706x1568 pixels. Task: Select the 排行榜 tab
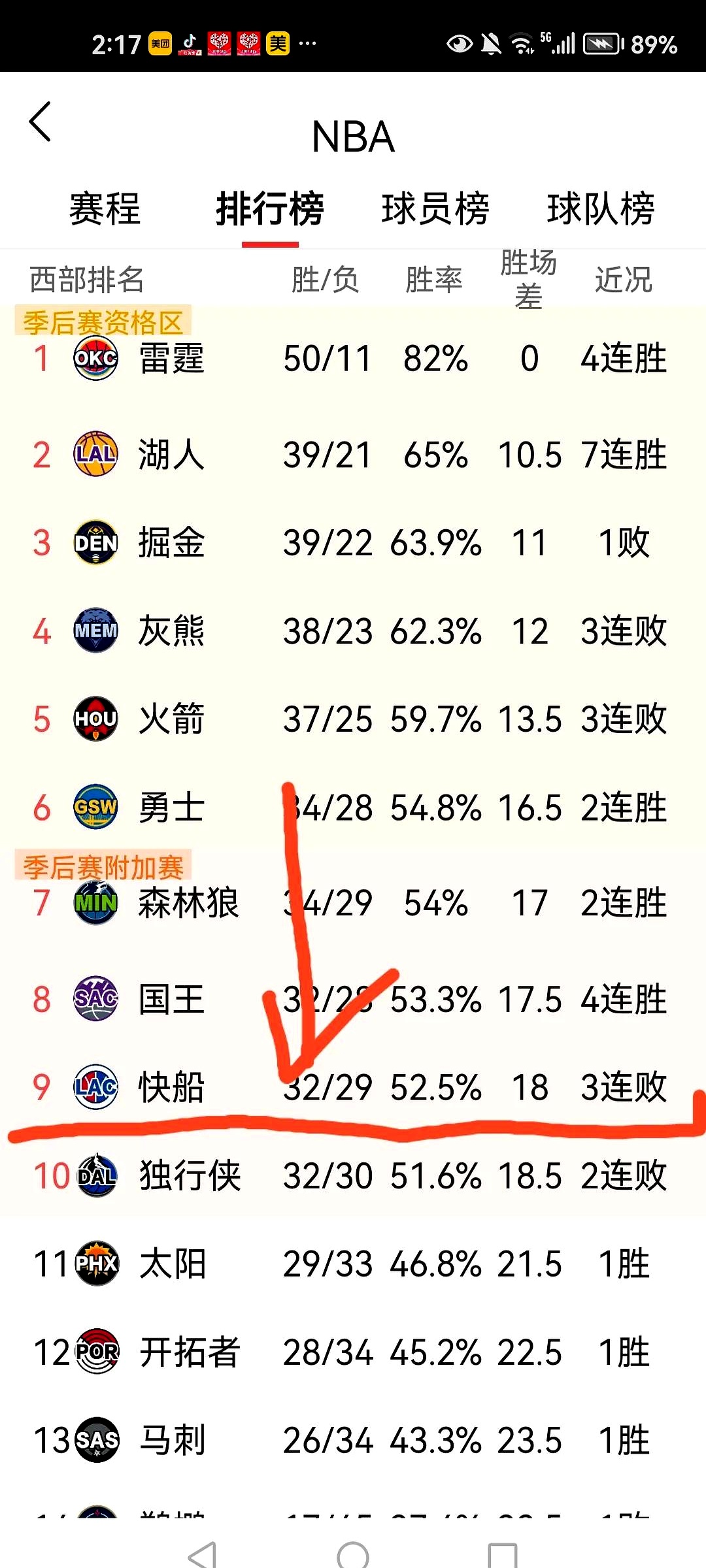[x=270, y=209]
